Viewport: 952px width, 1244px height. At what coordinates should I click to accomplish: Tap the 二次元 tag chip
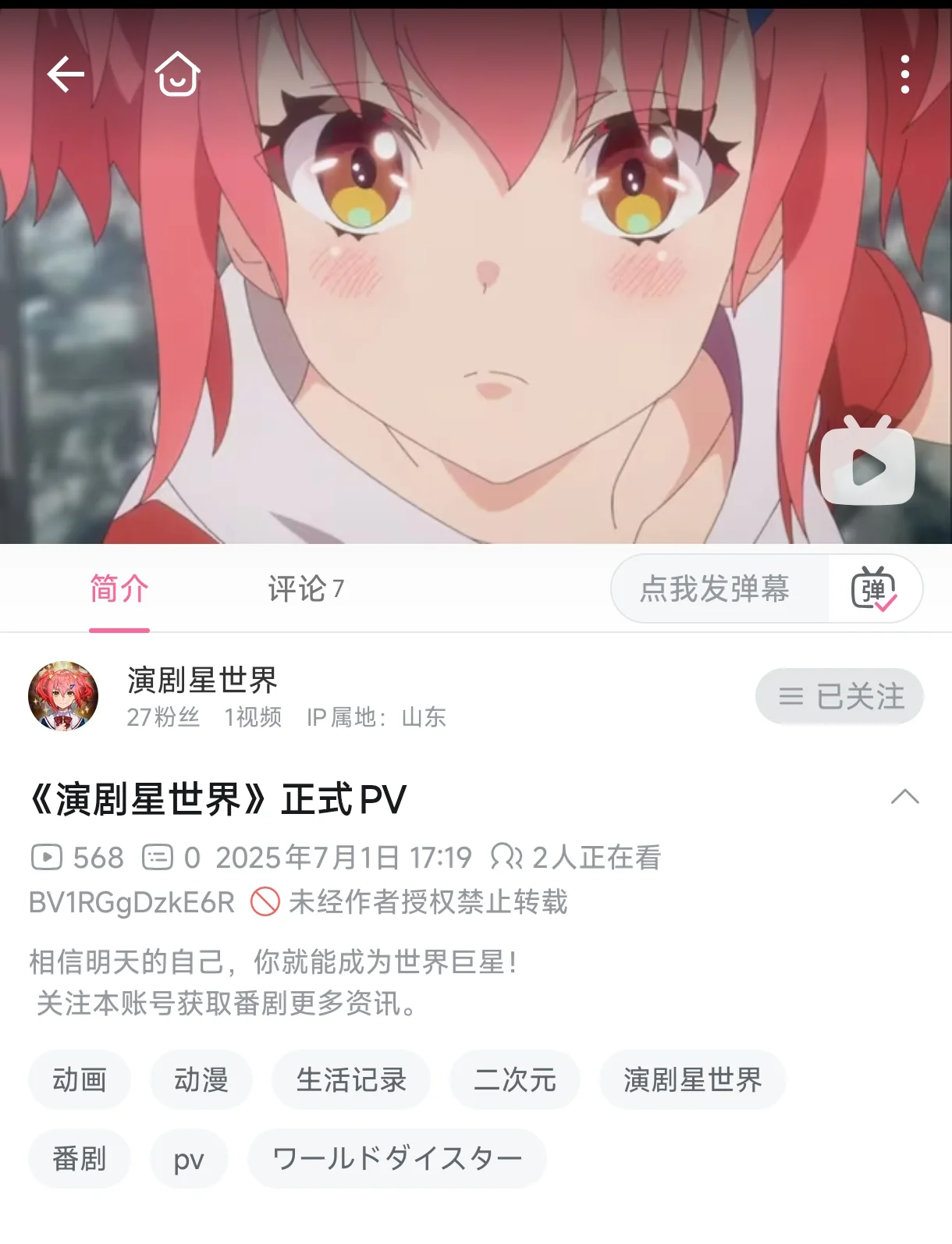pos(515,1080)
